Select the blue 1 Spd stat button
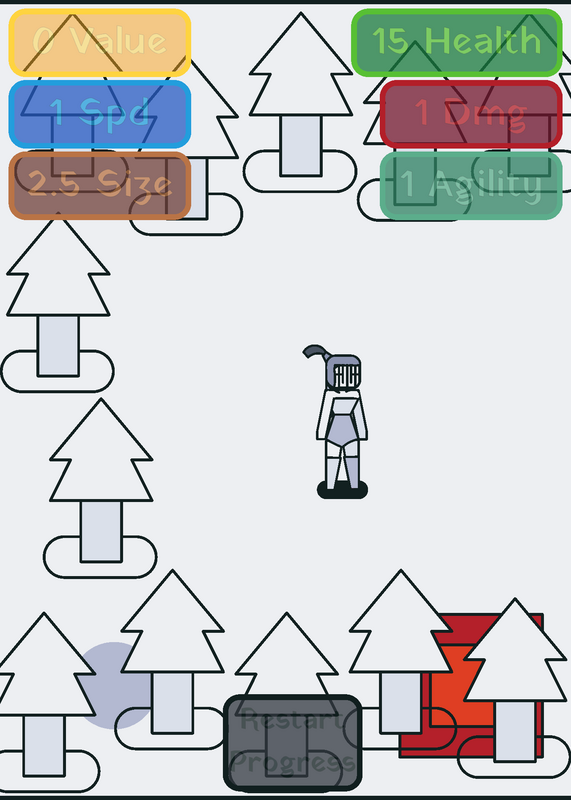Viewport: 571px width, 800px height. tap(100, 114)
